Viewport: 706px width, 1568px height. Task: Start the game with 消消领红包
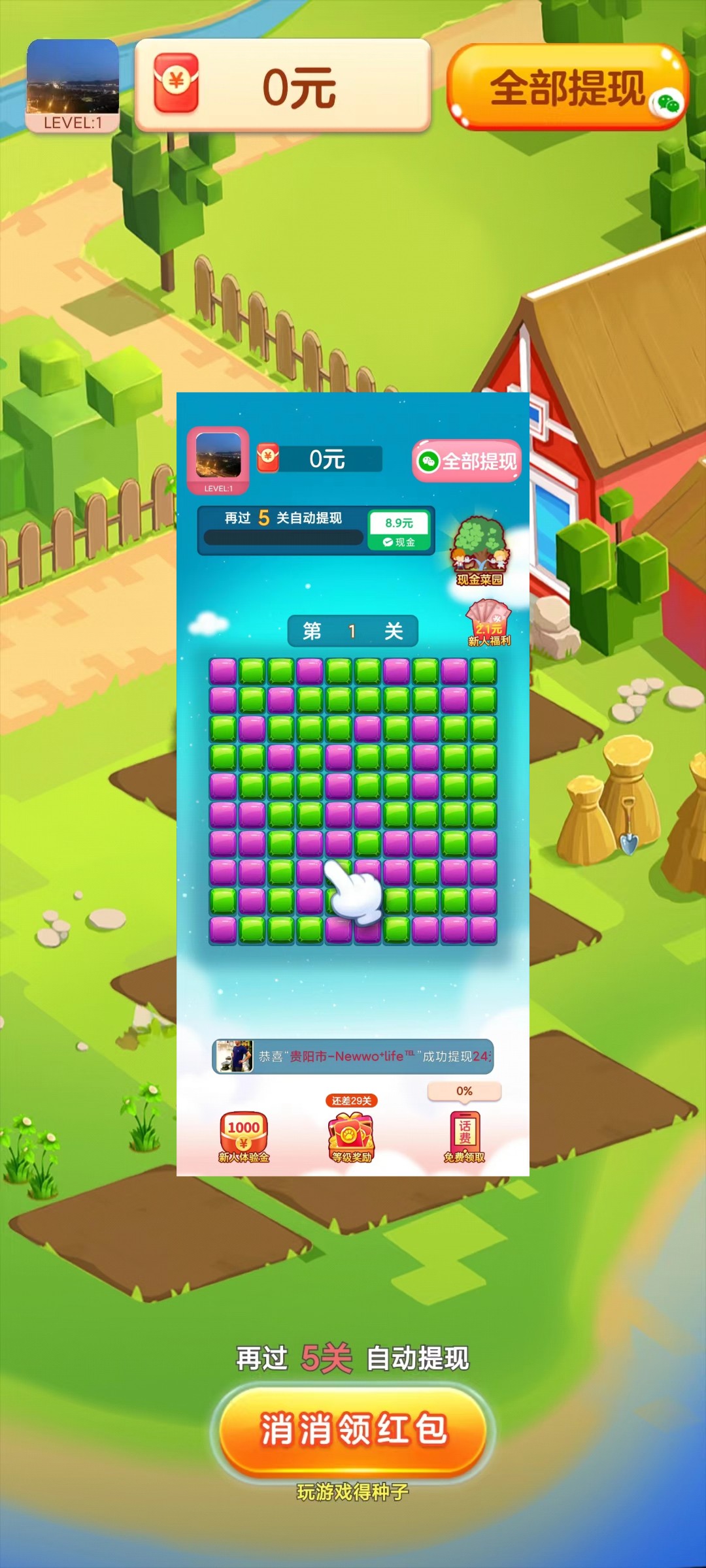click(x=353, y=1429)
